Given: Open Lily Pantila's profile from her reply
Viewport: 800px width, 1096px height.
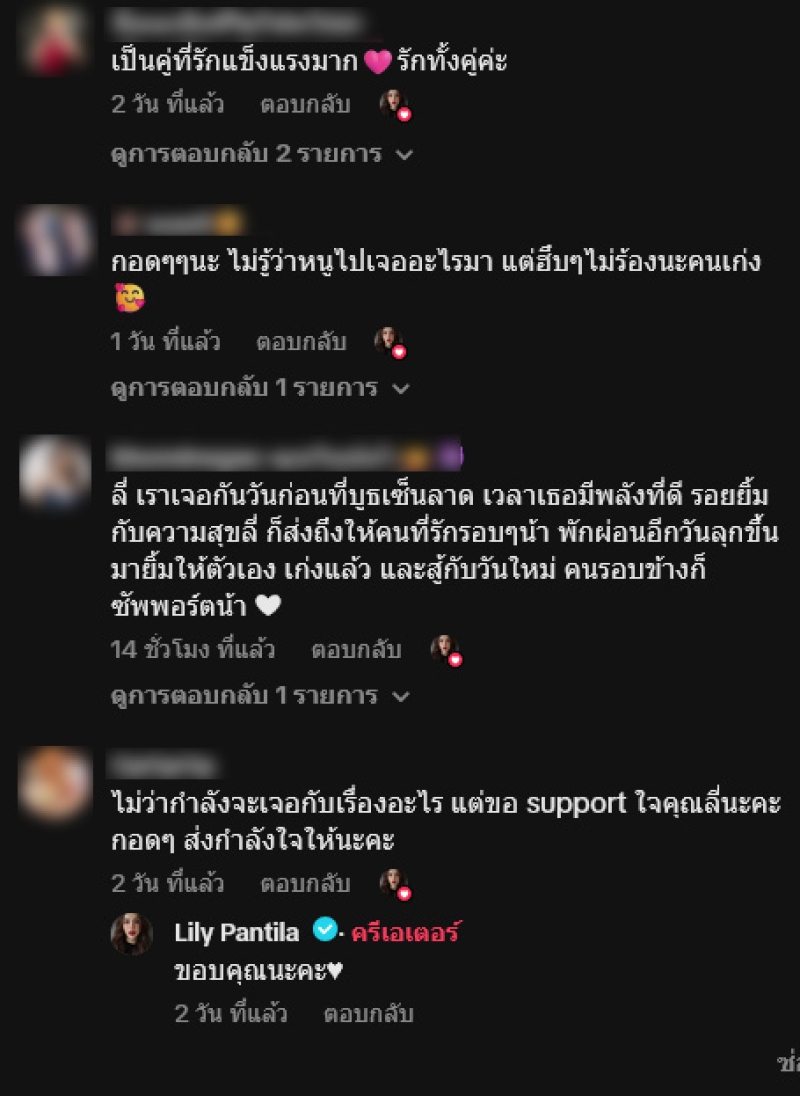Looking at the screenshot, I should coord(237,933).
